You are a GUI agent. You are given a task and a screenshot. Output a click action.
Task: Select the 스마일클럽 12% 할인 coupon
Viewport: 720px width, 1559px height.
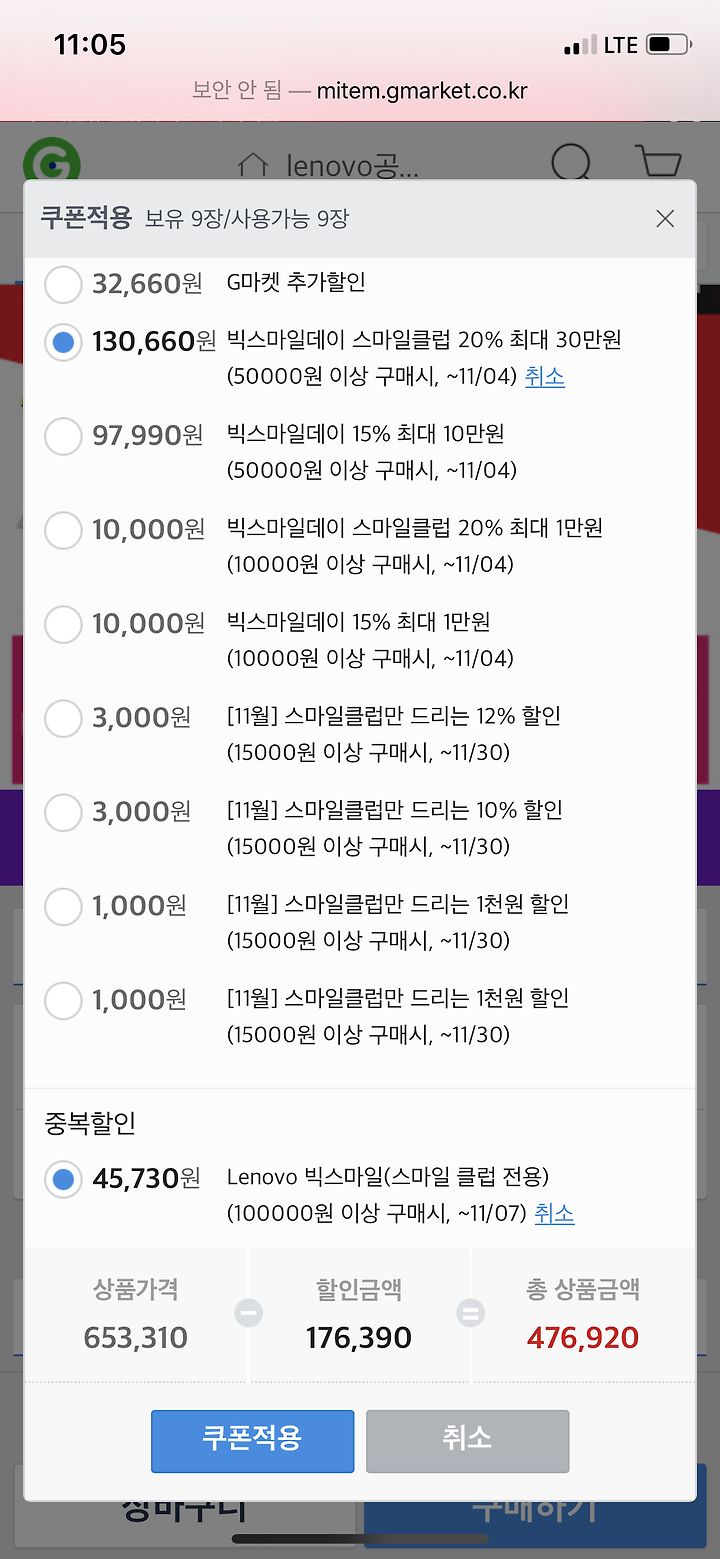pyautogui.click(x=63, y=718)
